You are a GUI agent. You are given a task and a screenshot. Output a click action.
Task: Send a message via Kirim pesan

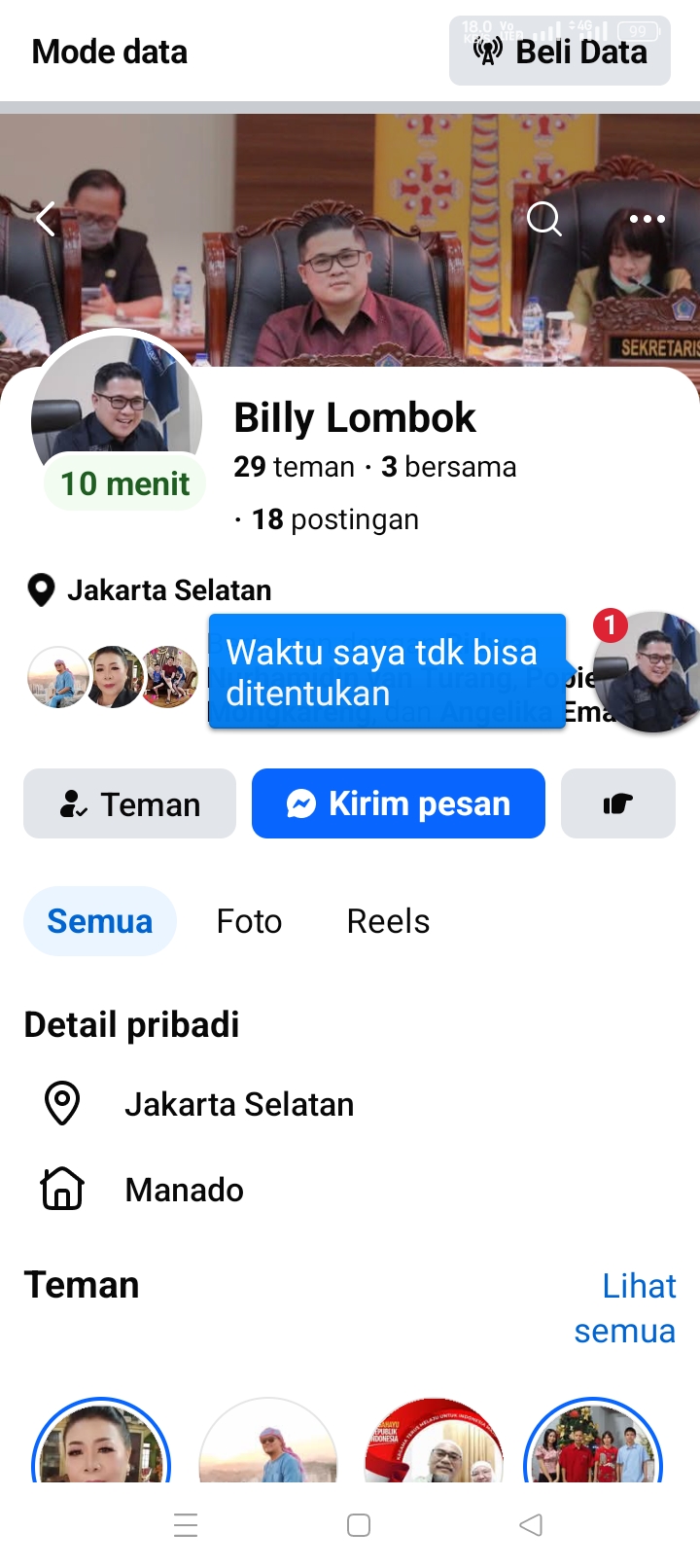tap(399, 803)
